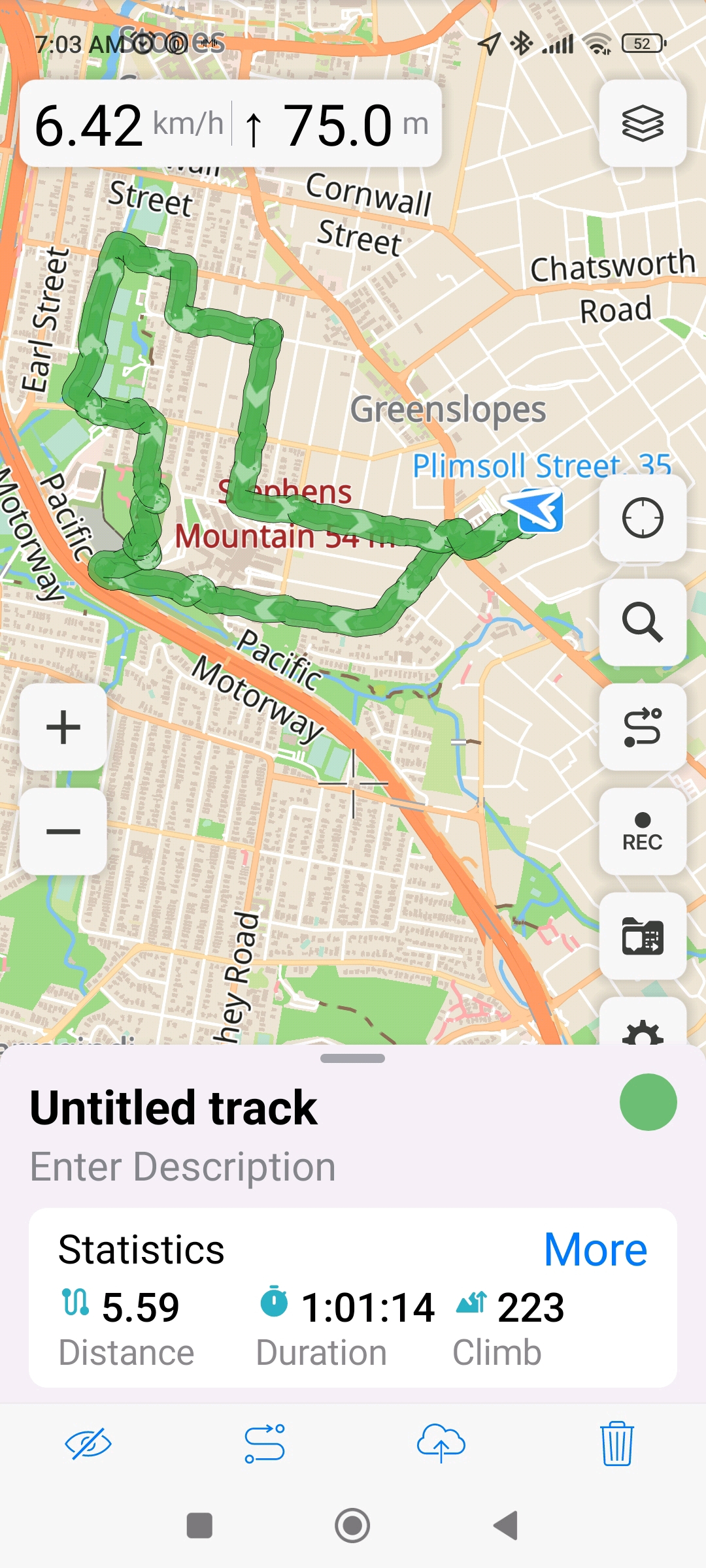
Task: Build route from track in bottom toolbar
Action: [265, 1443]
